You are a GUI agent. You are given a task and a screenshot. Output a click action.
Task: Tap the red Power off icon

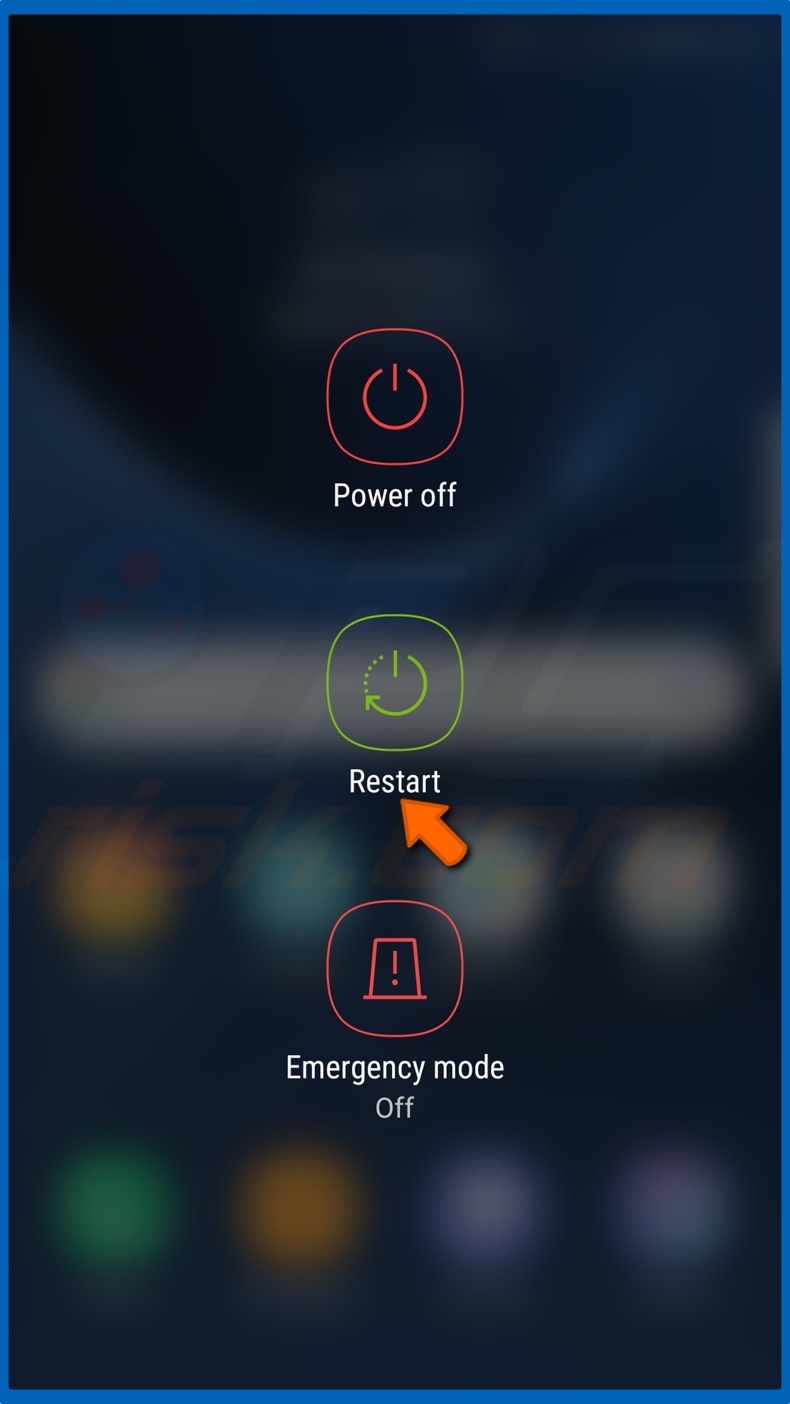[x=394, y=396]
